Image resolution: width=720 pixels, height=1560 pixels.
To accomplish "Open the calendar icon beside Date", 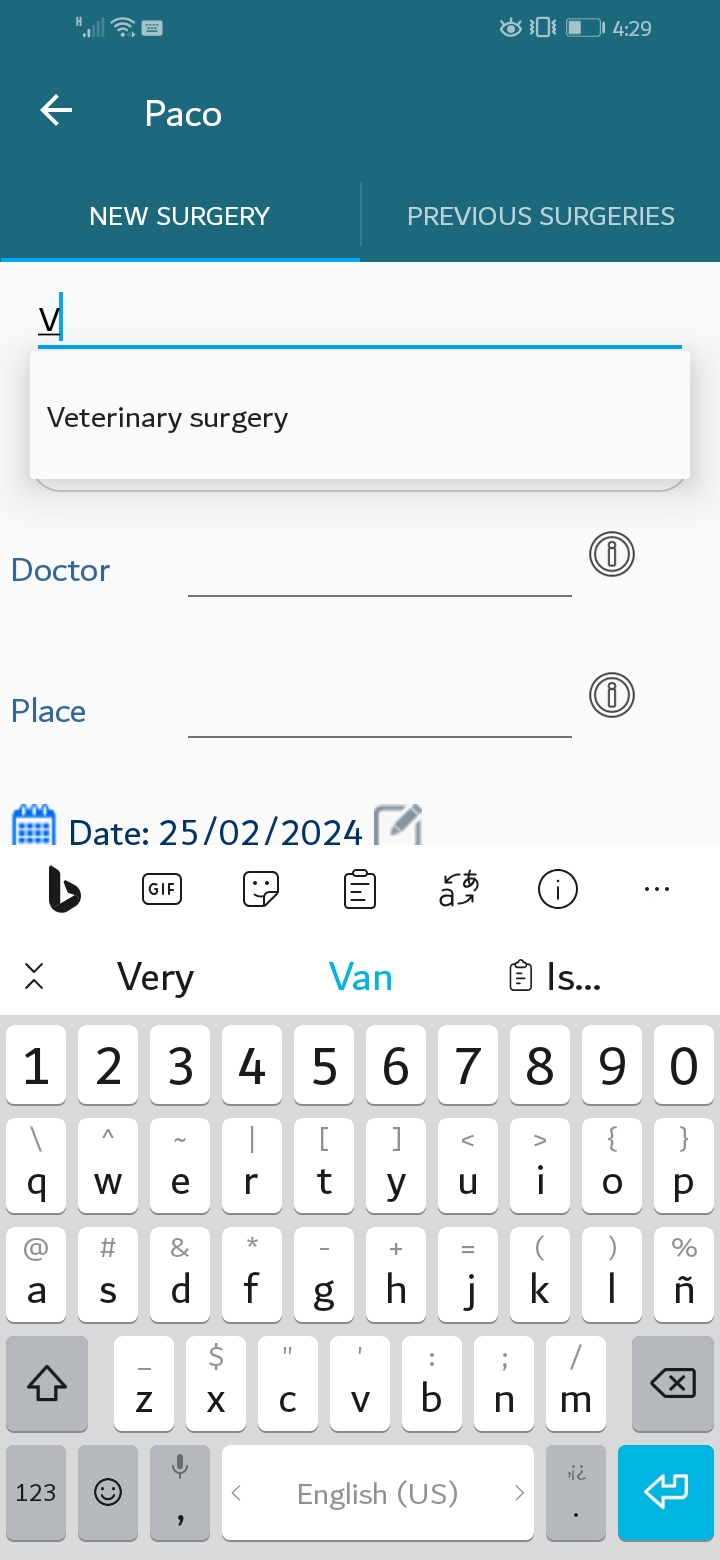I will 34,827.
